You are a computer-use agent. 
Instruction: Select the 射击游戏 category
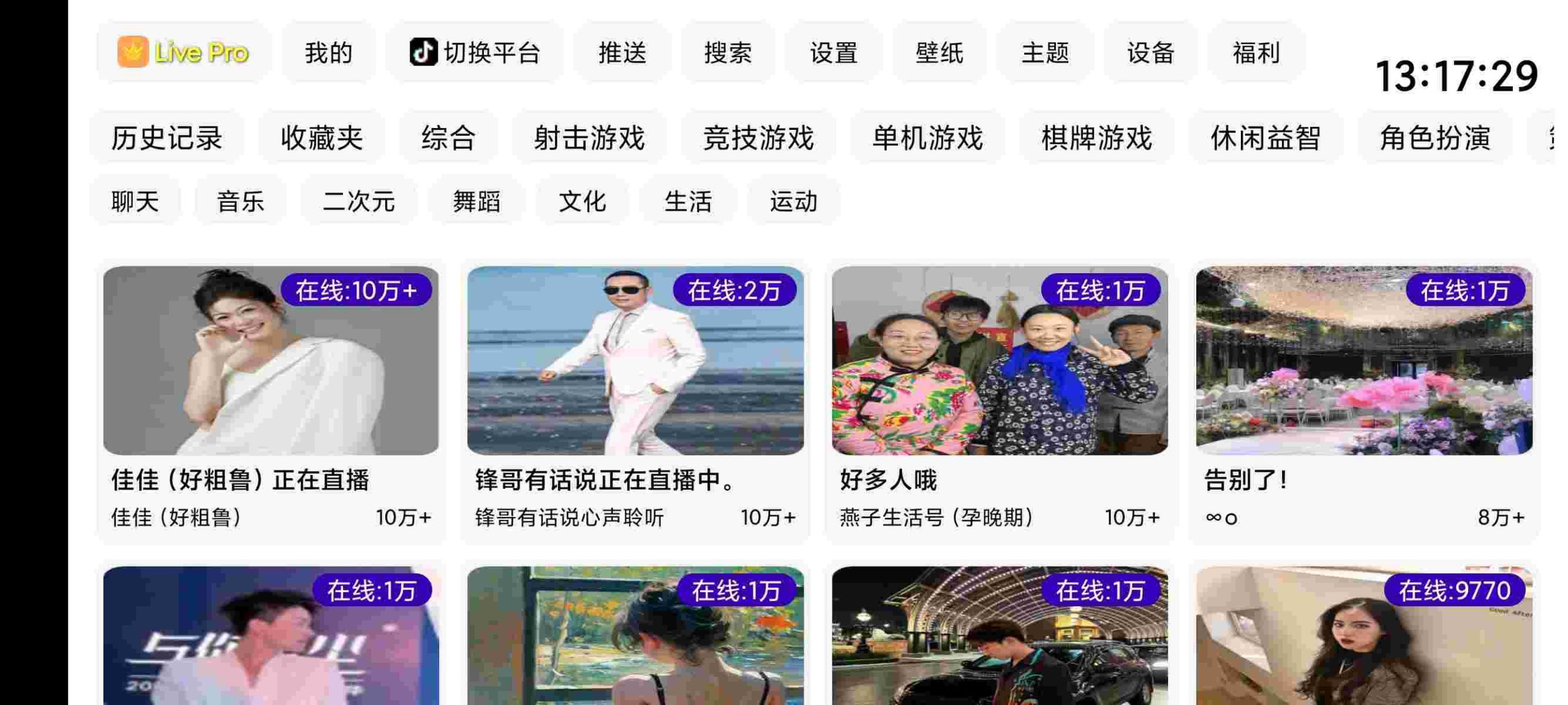(x=589, y=137)
